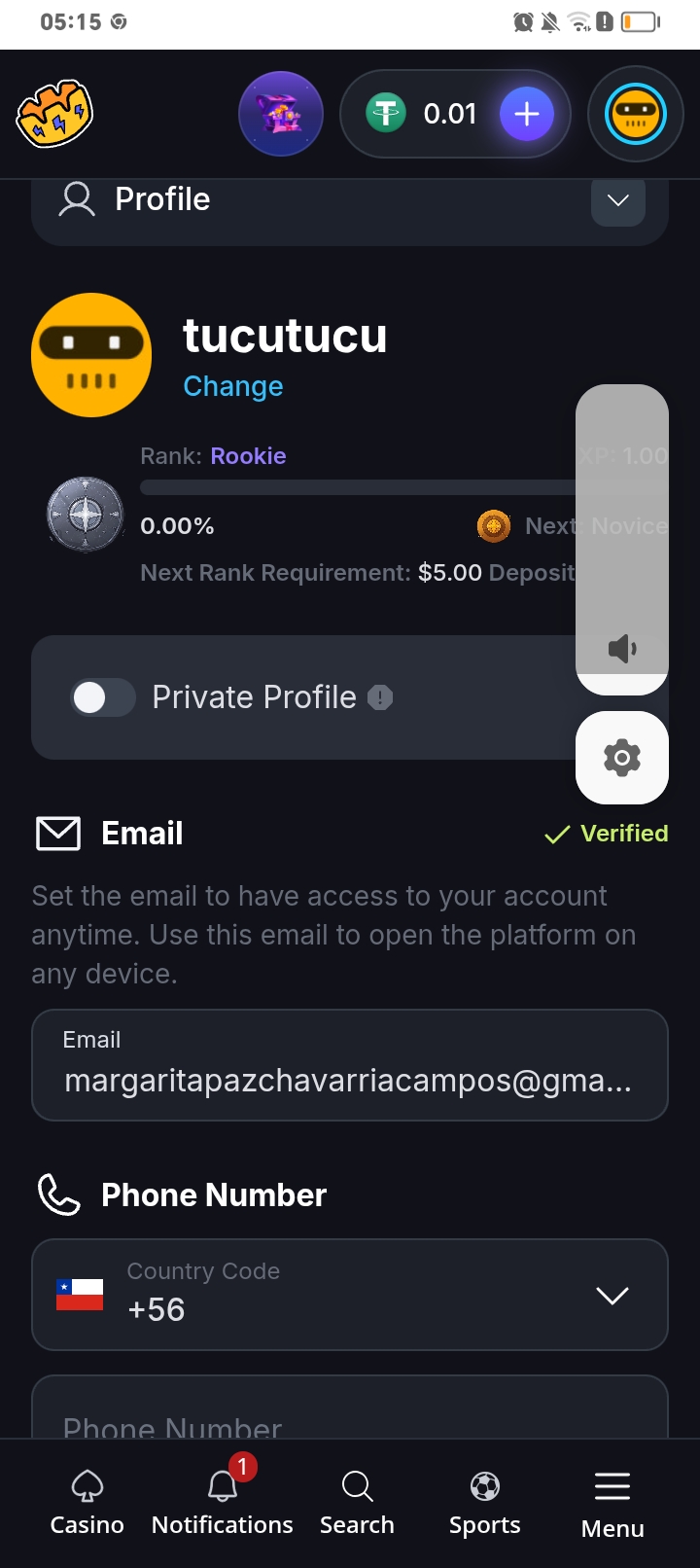Tap Change to edit avatar
Viewport: 700px width, 1568px height.
pyautogui.click(x=233, y=386)
